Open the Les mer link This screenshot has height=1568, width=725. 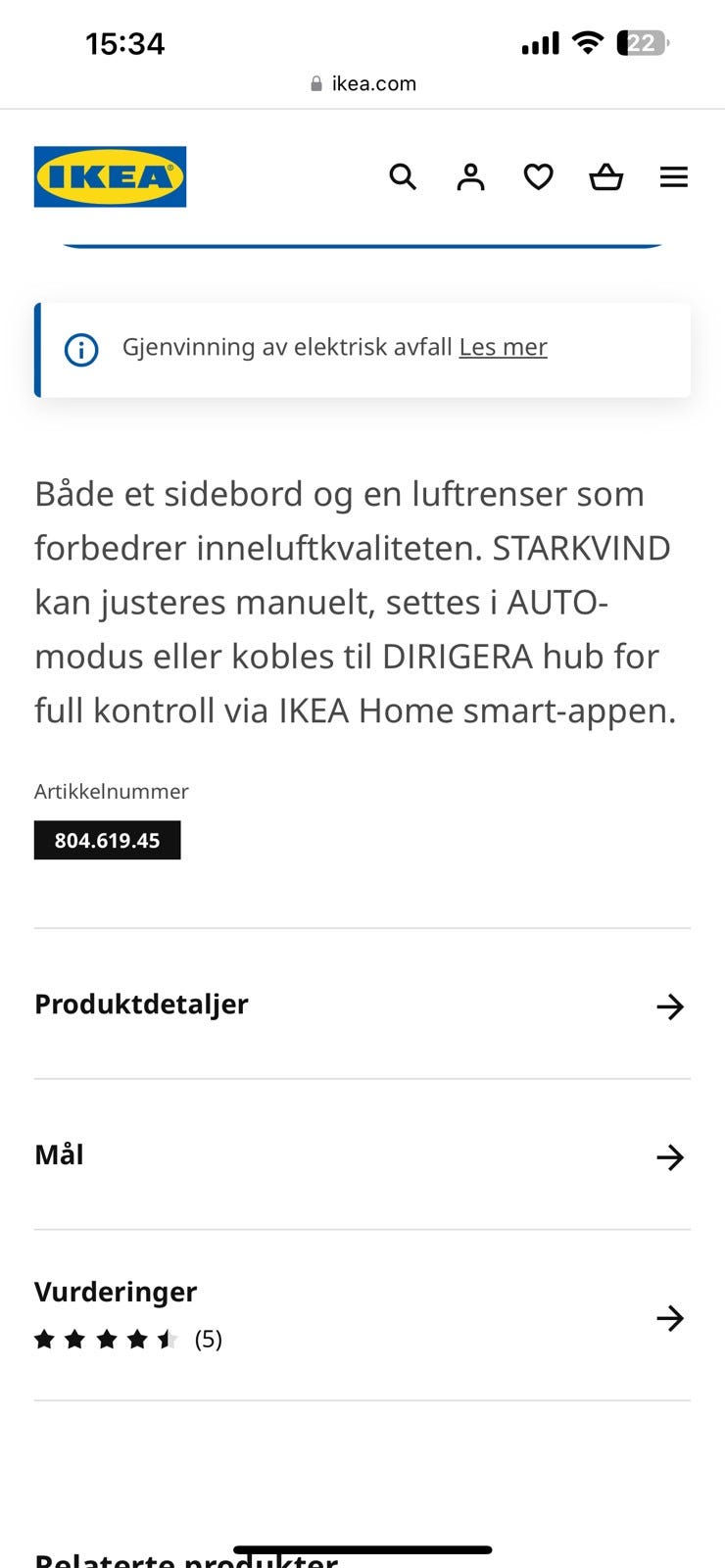[503, 347]
